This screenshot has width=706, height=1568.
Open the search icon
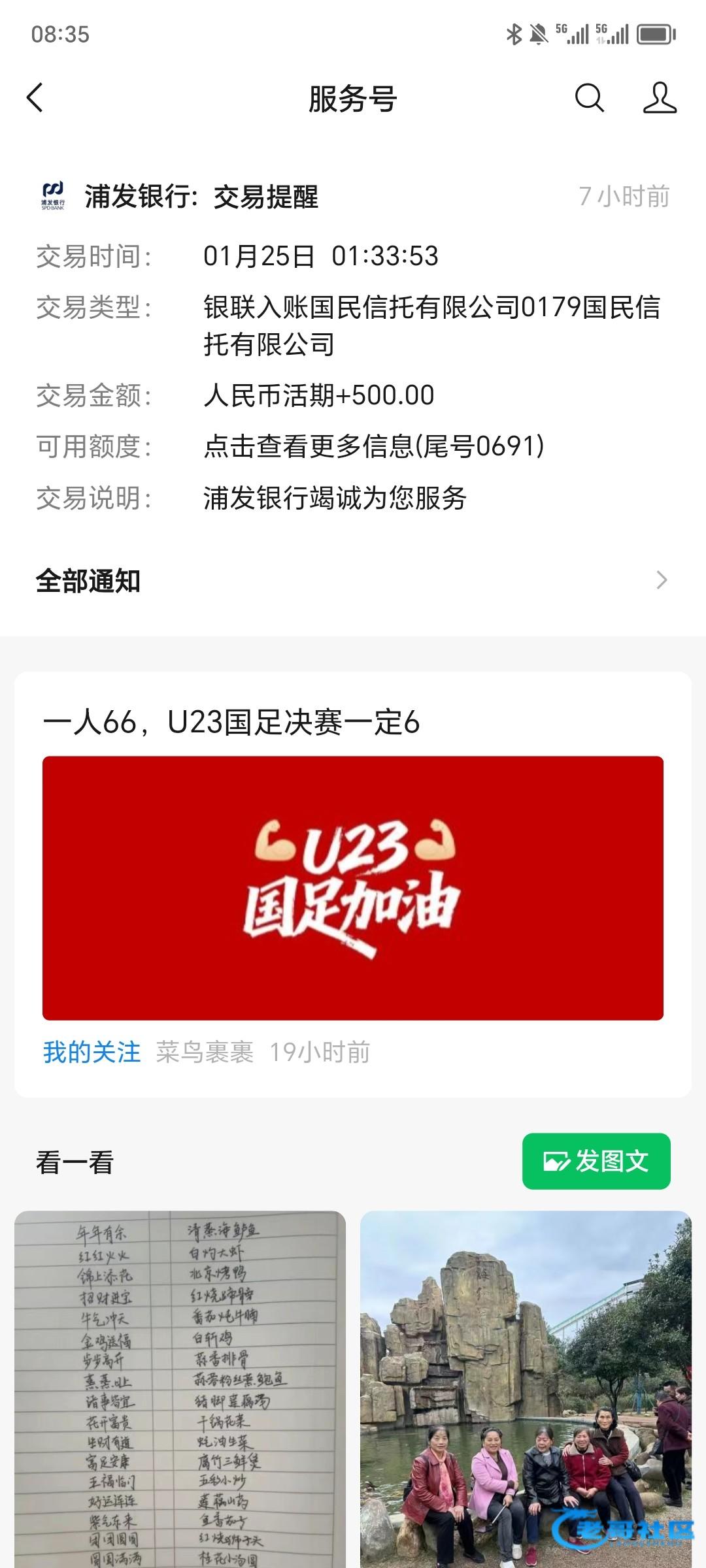[x=589, y=99]
